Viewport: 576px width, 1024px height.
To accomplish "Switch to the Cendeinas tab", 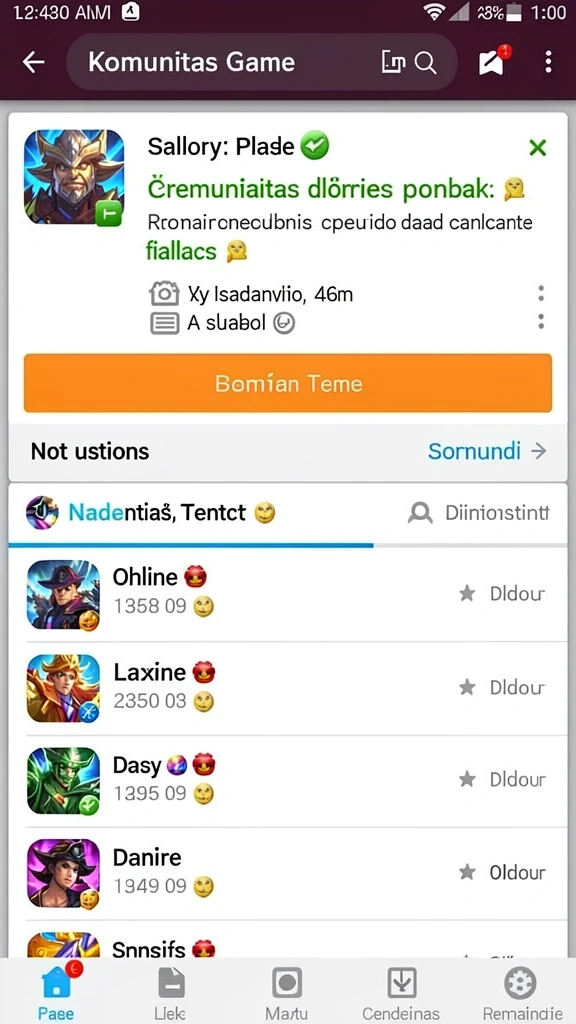I will [401, 992].
